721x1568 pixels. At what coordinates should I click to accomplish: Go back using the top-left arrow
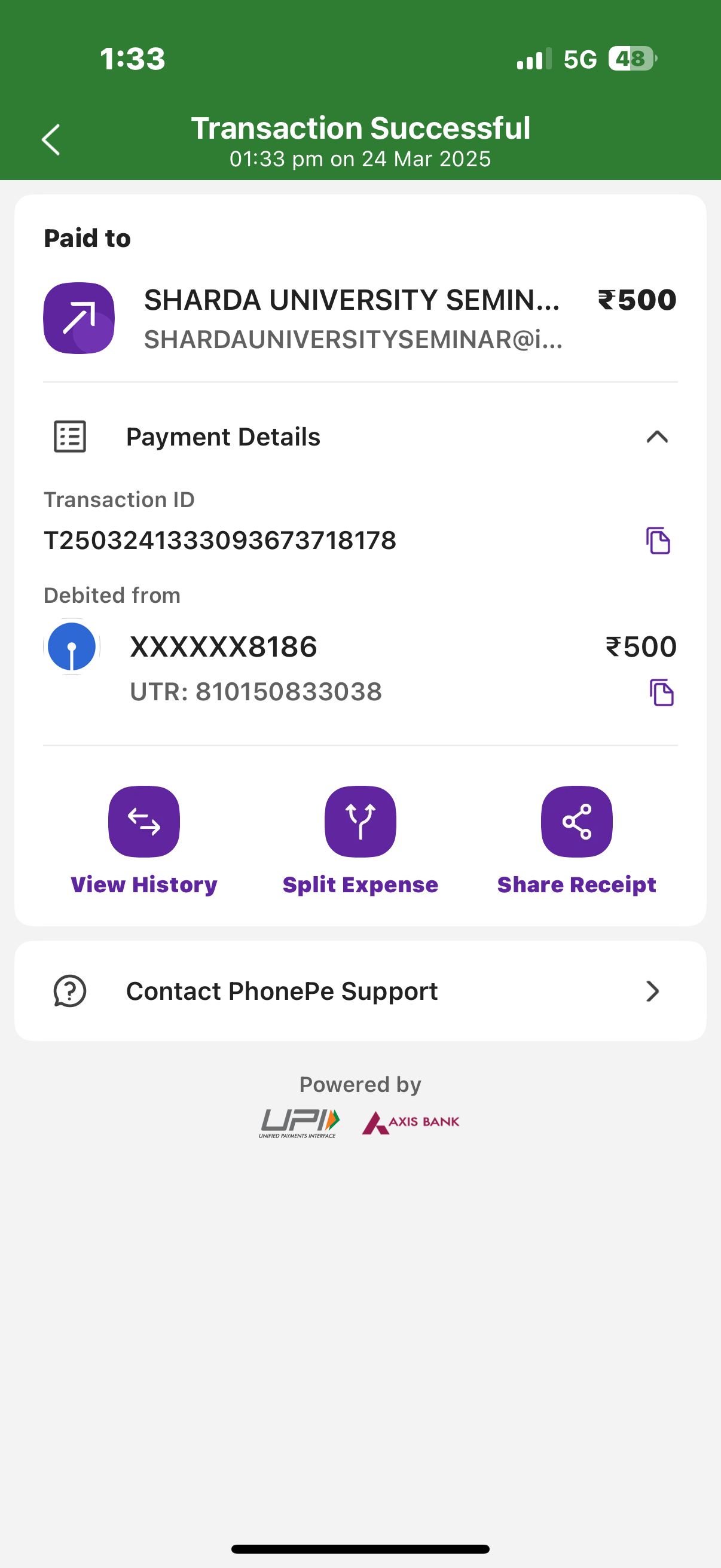click(51, 140)
